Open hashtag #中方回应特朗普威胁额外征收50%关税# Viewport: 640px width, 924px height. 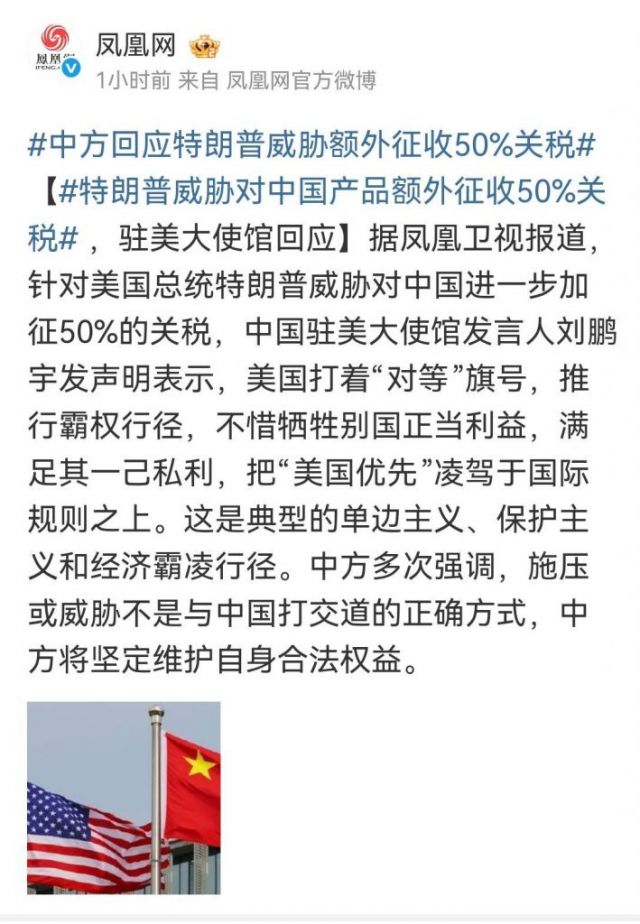(x=311, y=148)
